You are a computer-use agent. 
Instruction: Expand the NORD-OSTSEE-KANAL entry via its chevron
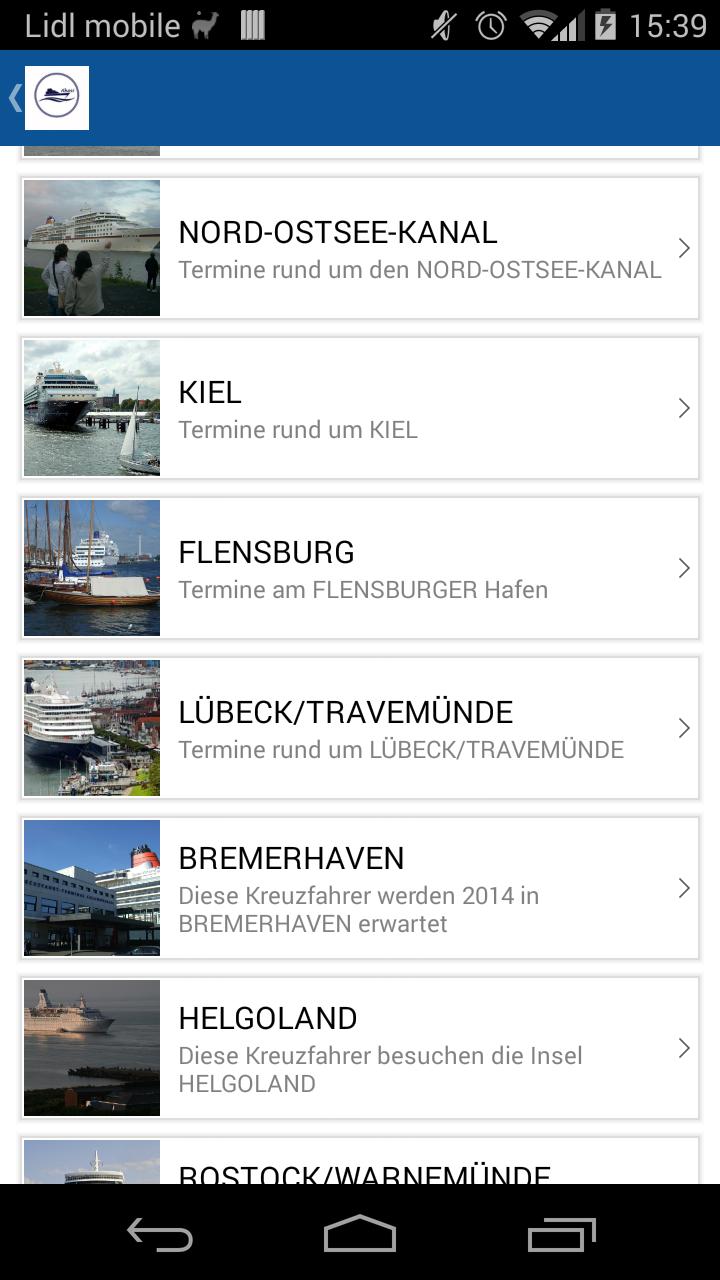point(683,248)
